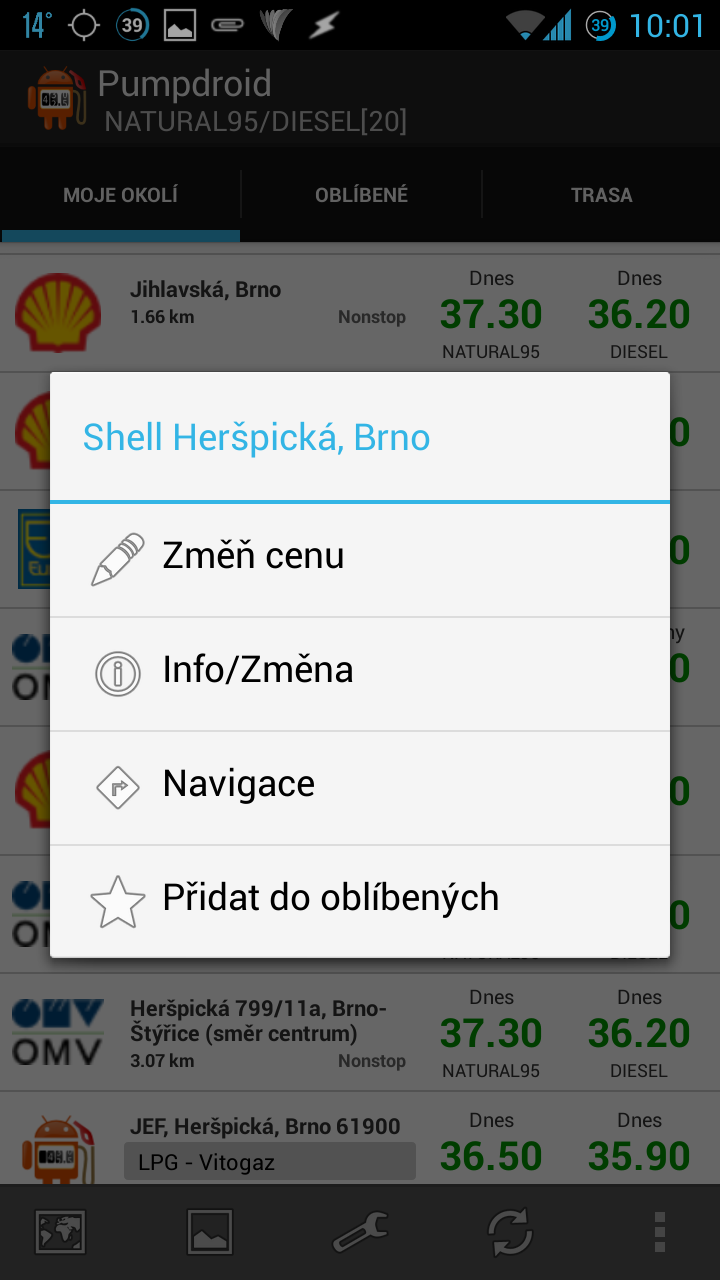Viewport: 720px width, 1280px height.
Task: Tap the picture icon in bottom toolbar
Action: [210, 1232]
